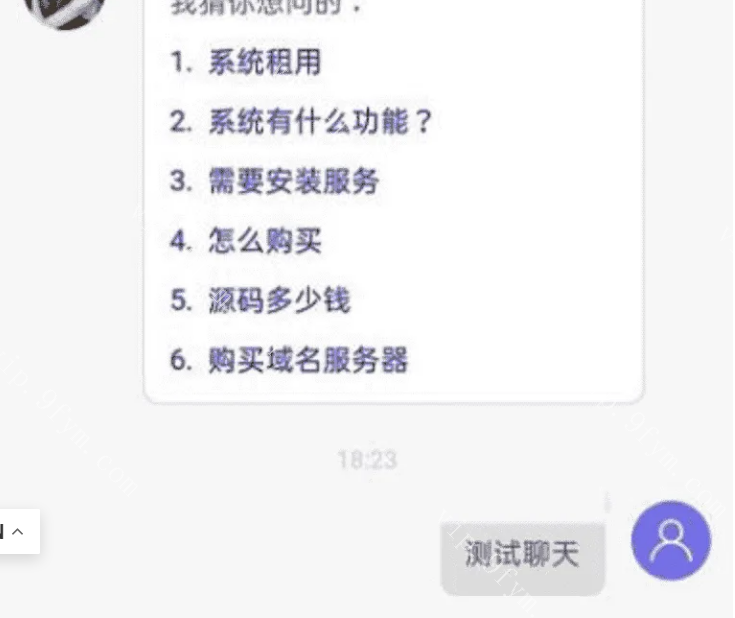This screenshot has height=618, width=735.
Task: Ask the 怎么购买 suggested question
Action: (264, 240)
